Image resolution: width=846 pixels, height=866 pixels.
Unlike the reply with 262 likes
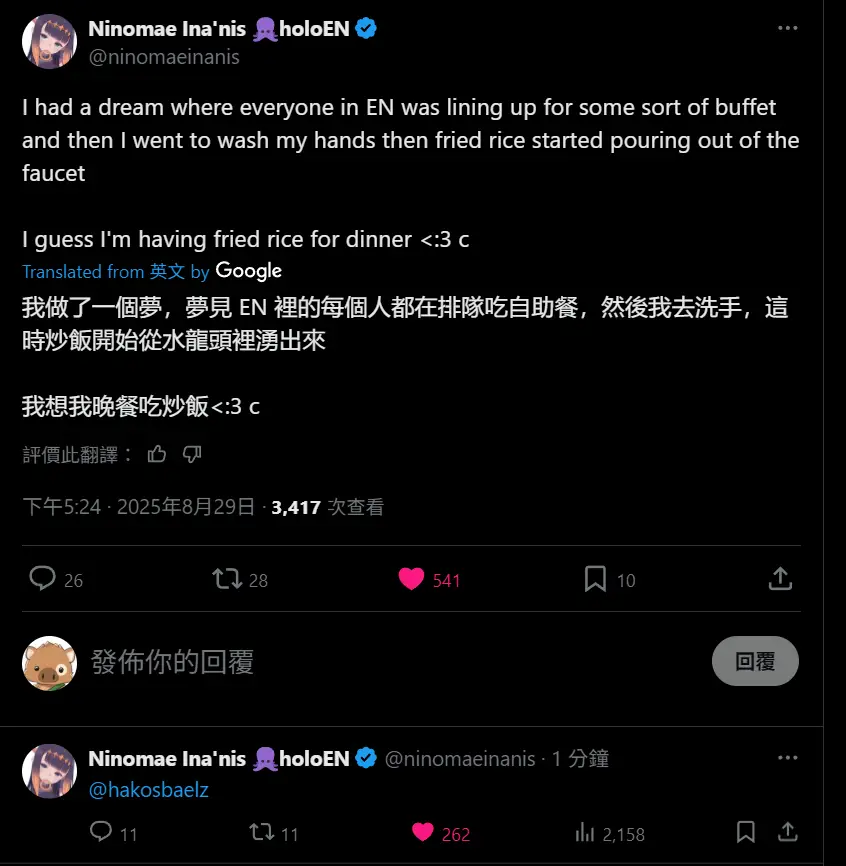point(423,832)
